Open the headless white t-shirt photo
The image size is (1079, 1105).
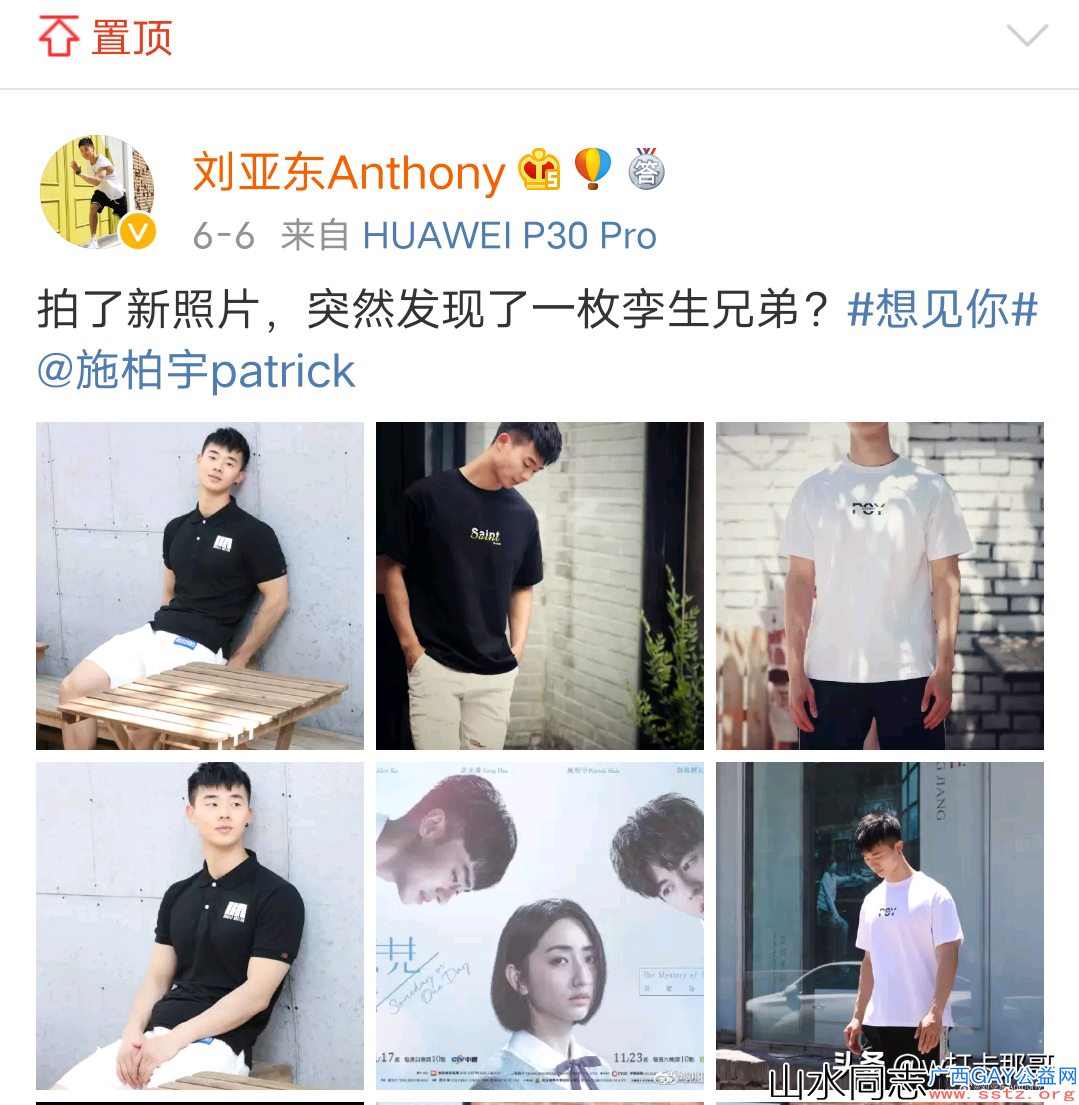[880, 586]
